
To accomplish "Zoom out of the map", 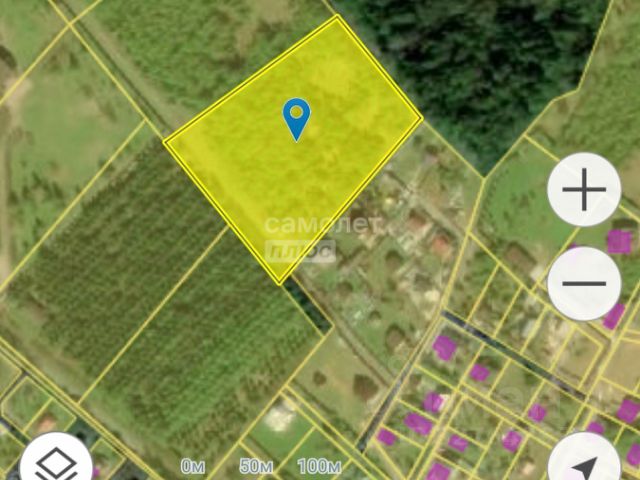I will tap(585, 282).
